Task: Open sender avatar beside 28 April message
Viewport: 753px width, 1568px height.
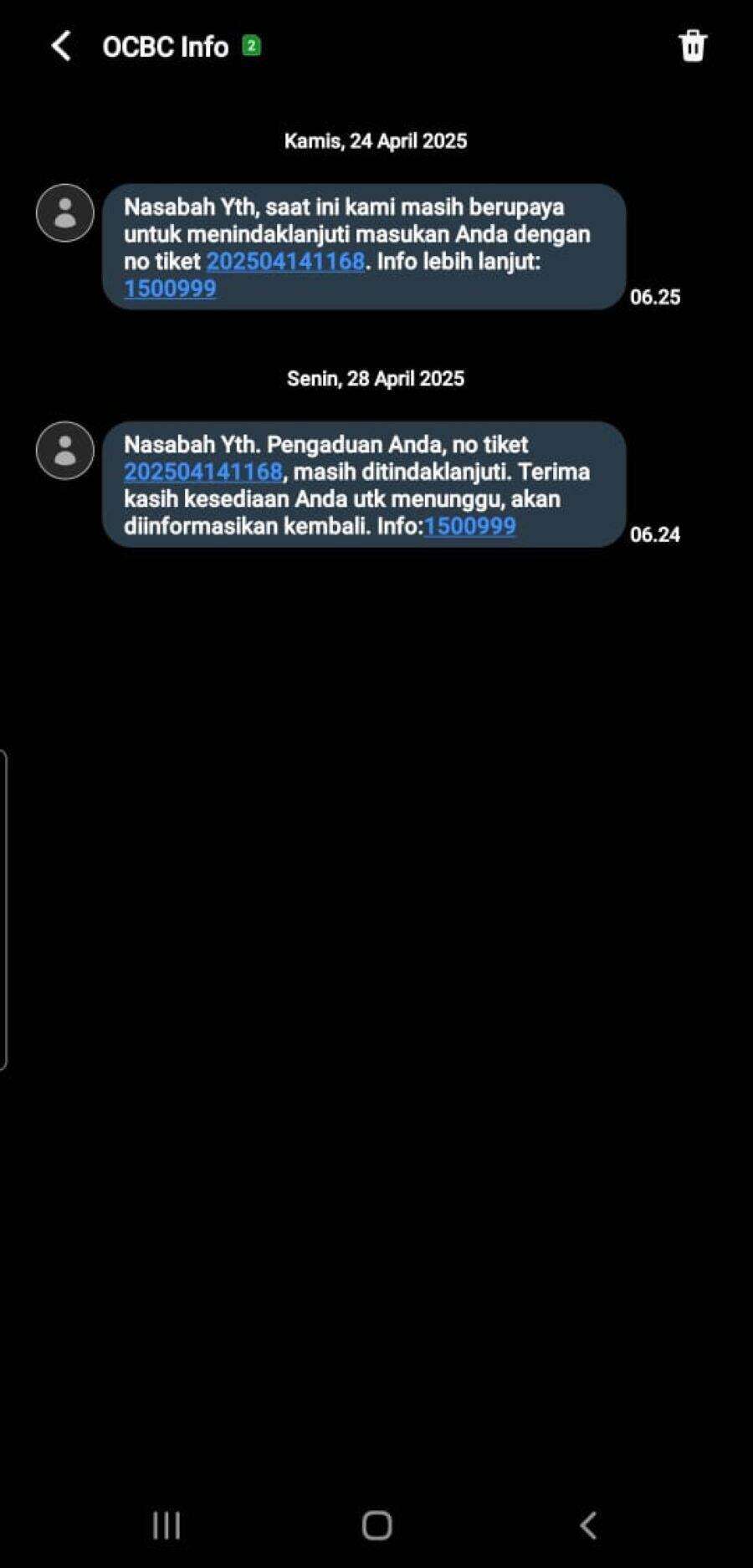Action: point(65,451)
